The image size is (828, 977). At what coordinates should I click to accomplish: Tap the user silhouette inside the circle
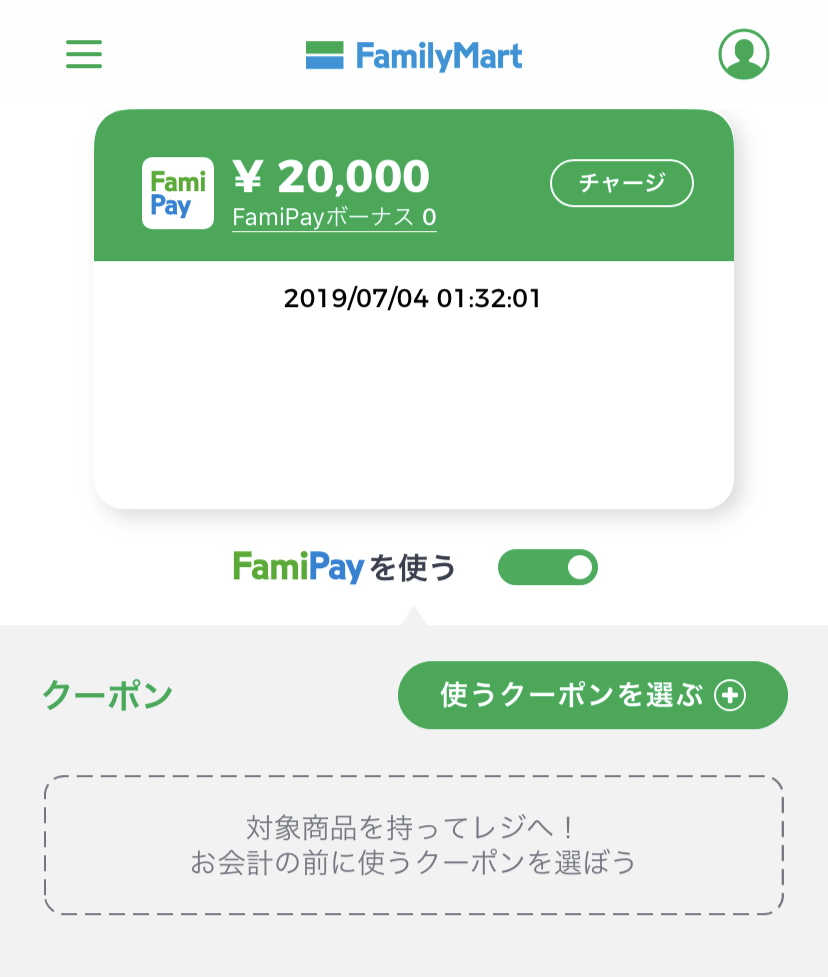coord(744,55)
